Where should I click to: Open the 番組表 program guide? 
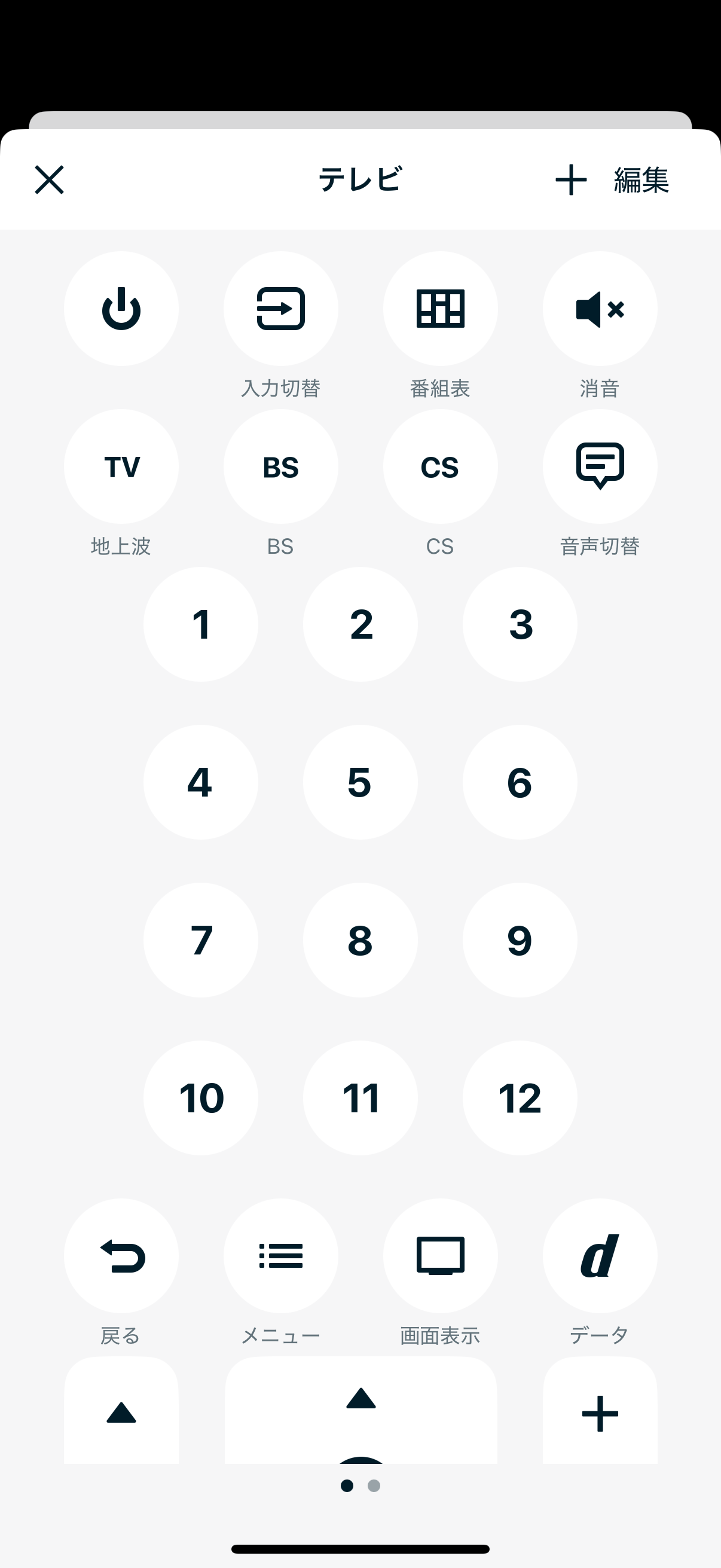tap(440, 309)
